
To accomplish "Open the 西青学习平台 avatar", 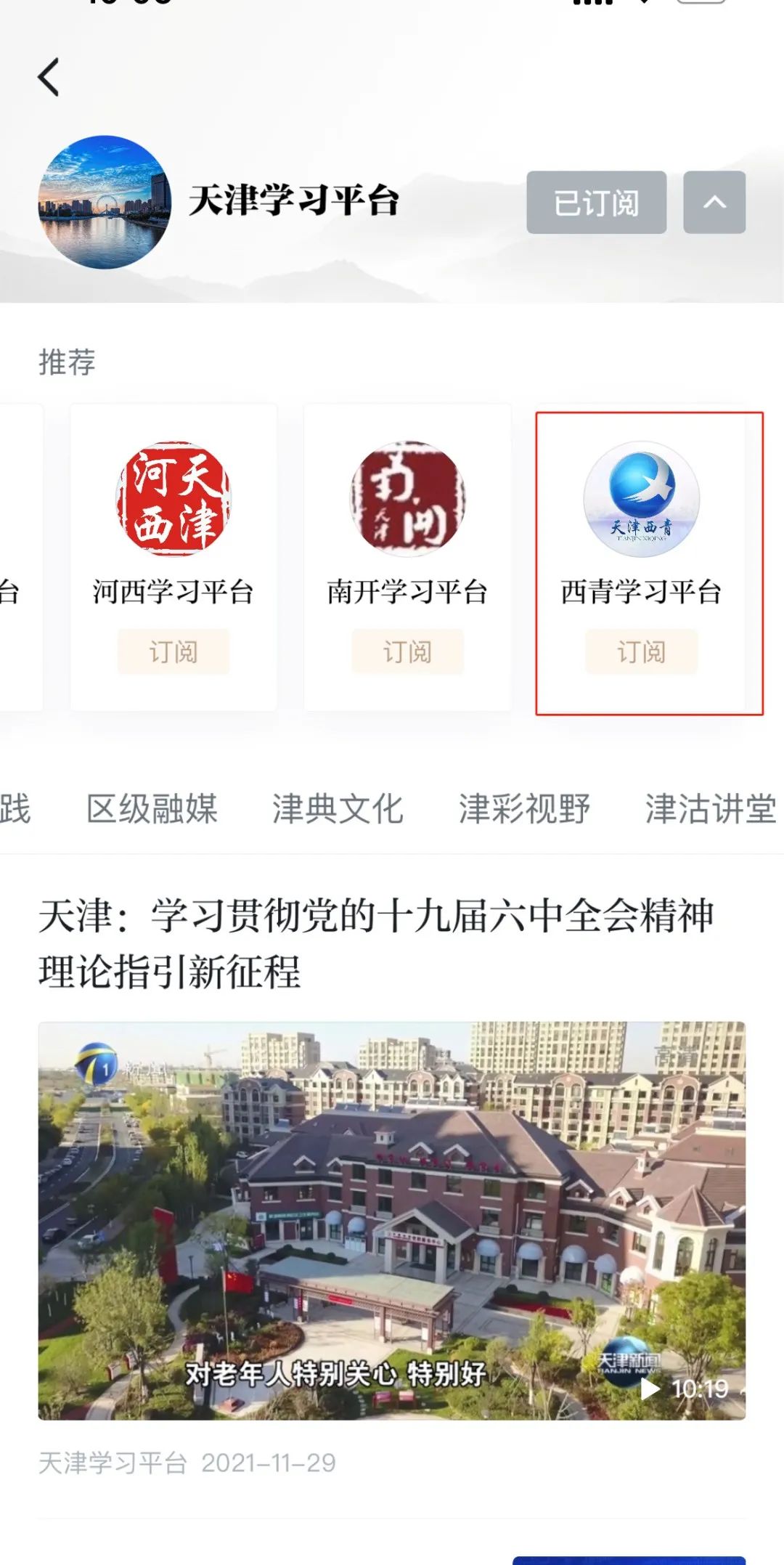I will [x=641, y=499].
